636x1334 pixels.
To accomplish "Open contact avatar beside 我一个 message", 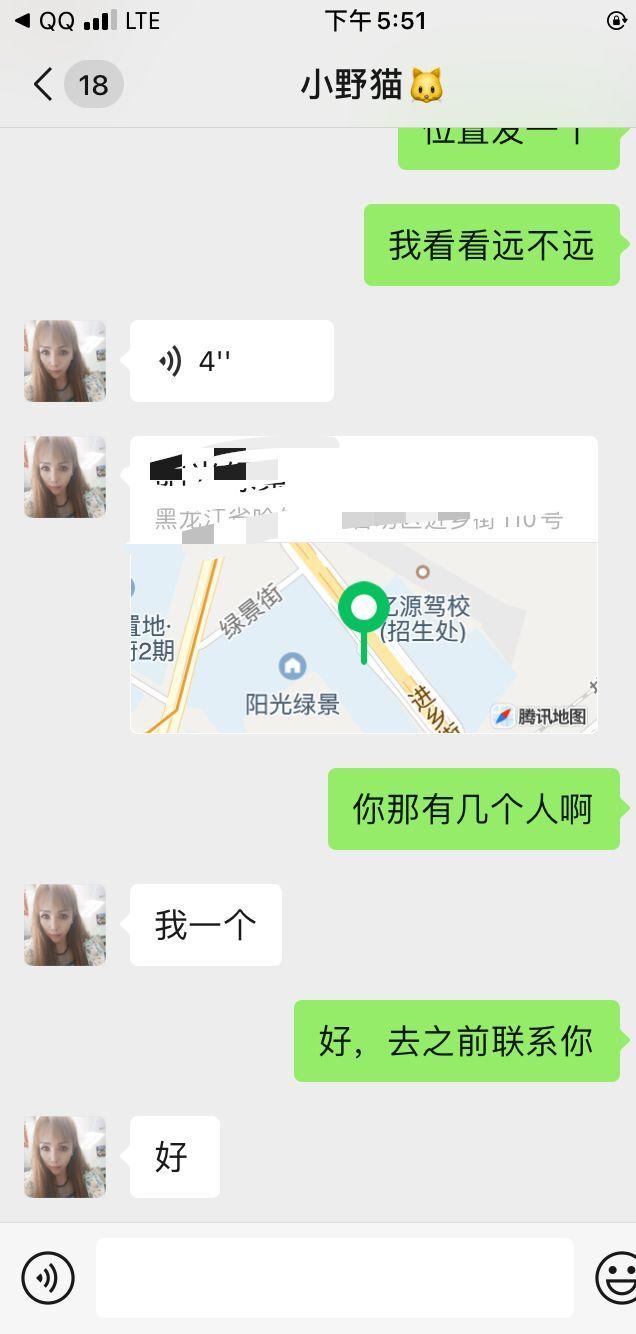I will (x=65, y=925).
